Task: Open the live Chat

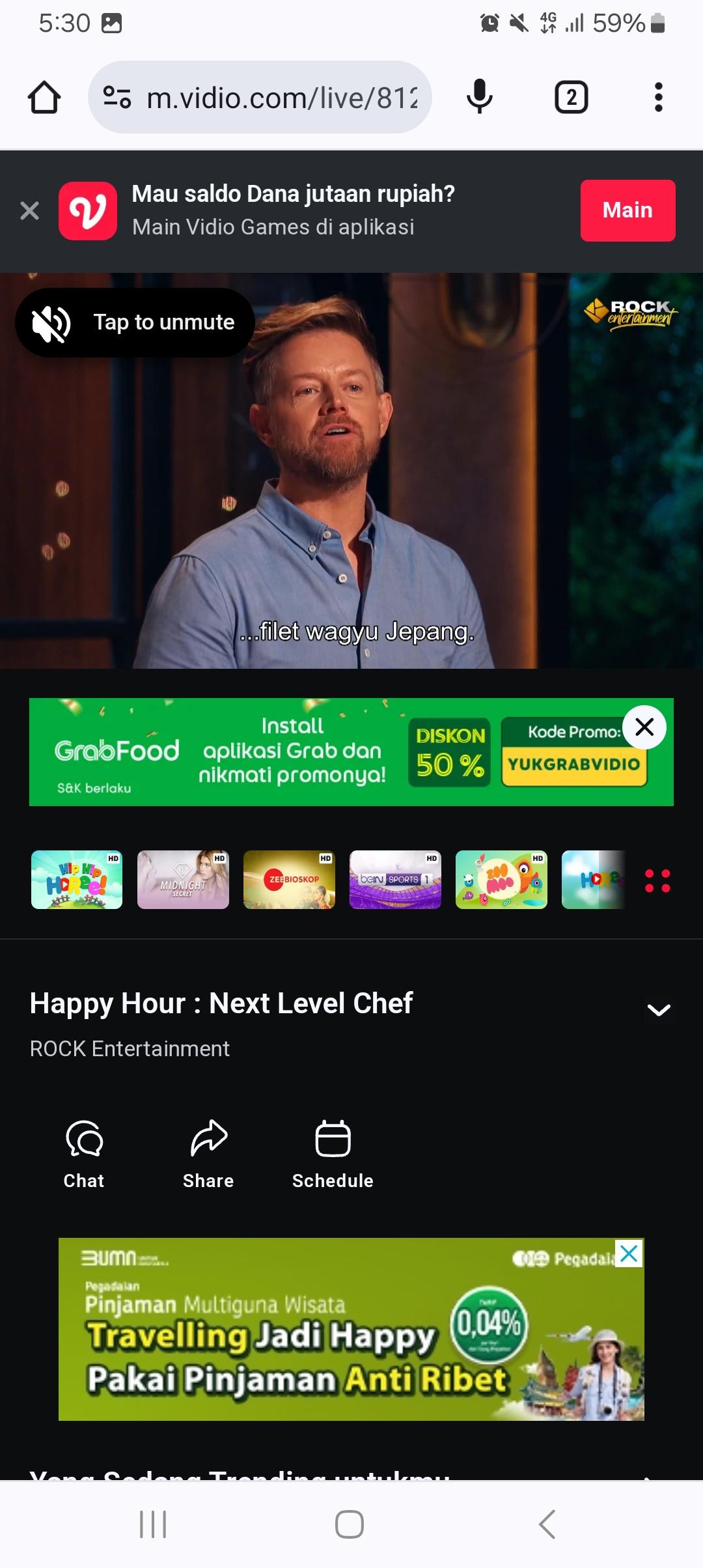Action: click(84, 1154)
